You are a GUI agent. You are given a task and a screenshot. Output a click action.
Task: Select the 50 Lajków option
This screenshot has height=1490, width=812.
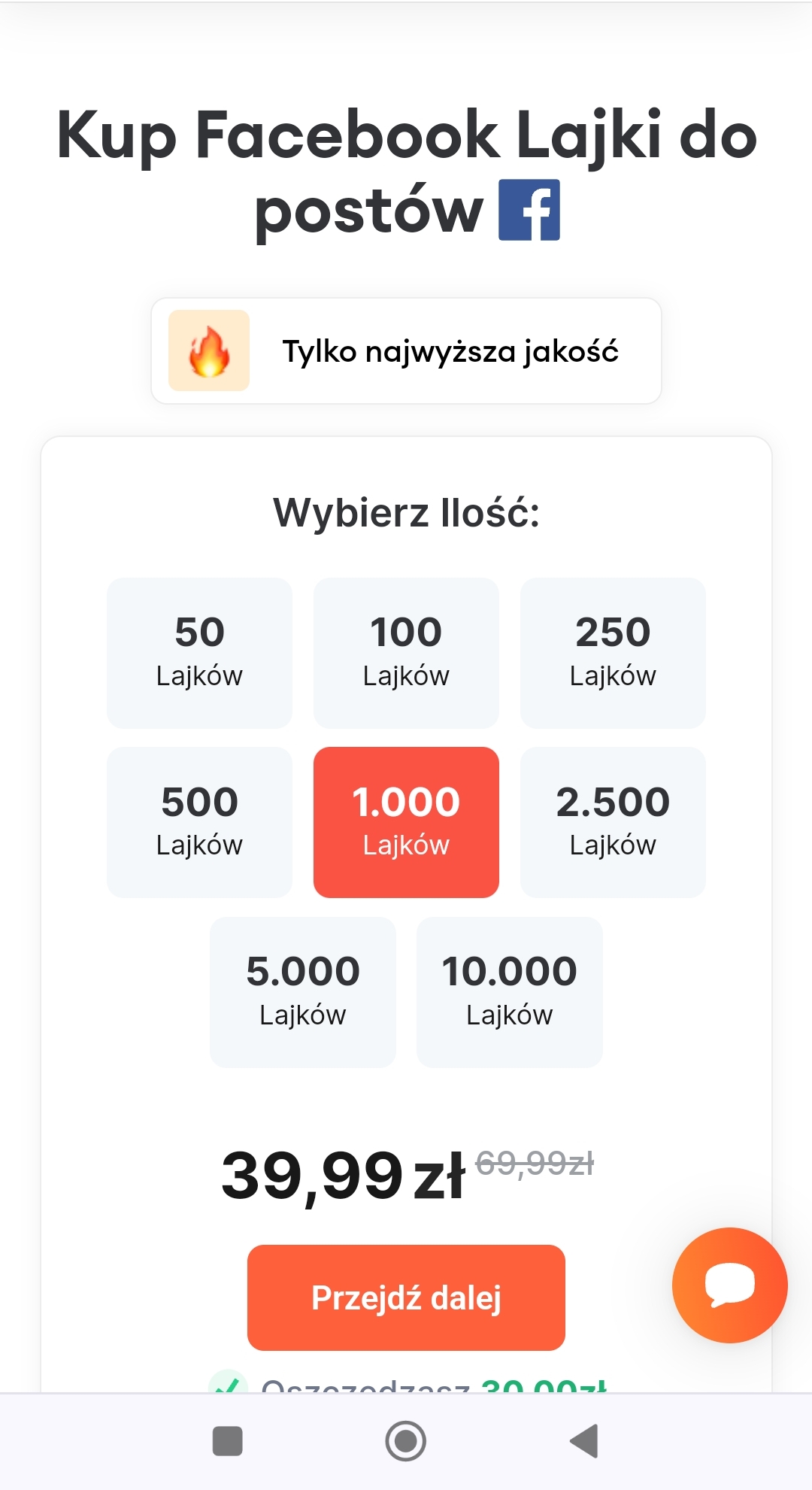(x=199, y=653)
